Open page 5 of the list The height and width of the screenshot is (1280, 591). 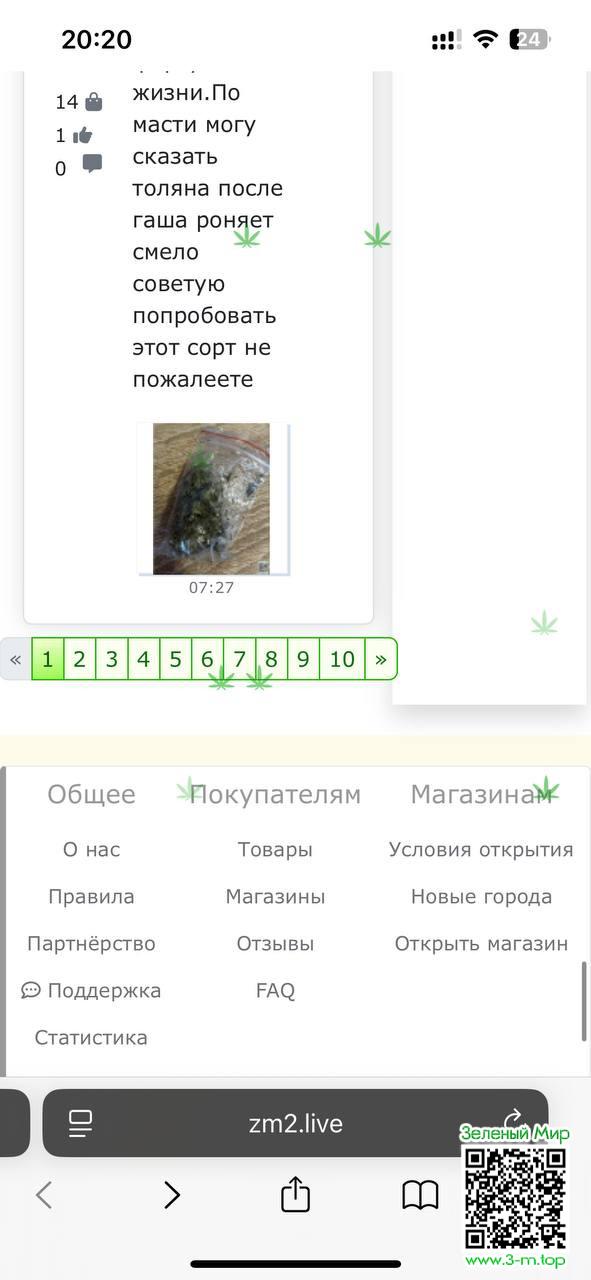coord(176,659)
